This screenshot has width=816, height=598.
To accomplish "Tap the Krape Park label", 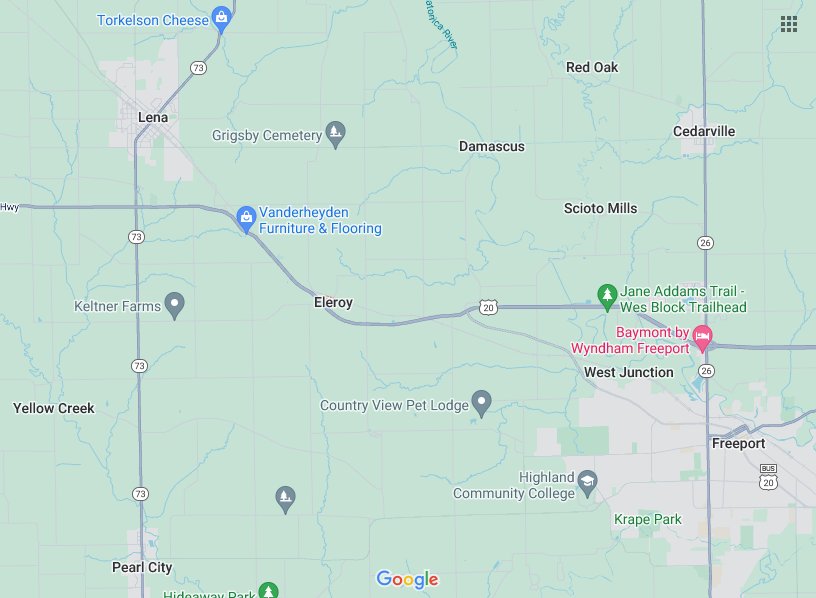I will 647,519.
